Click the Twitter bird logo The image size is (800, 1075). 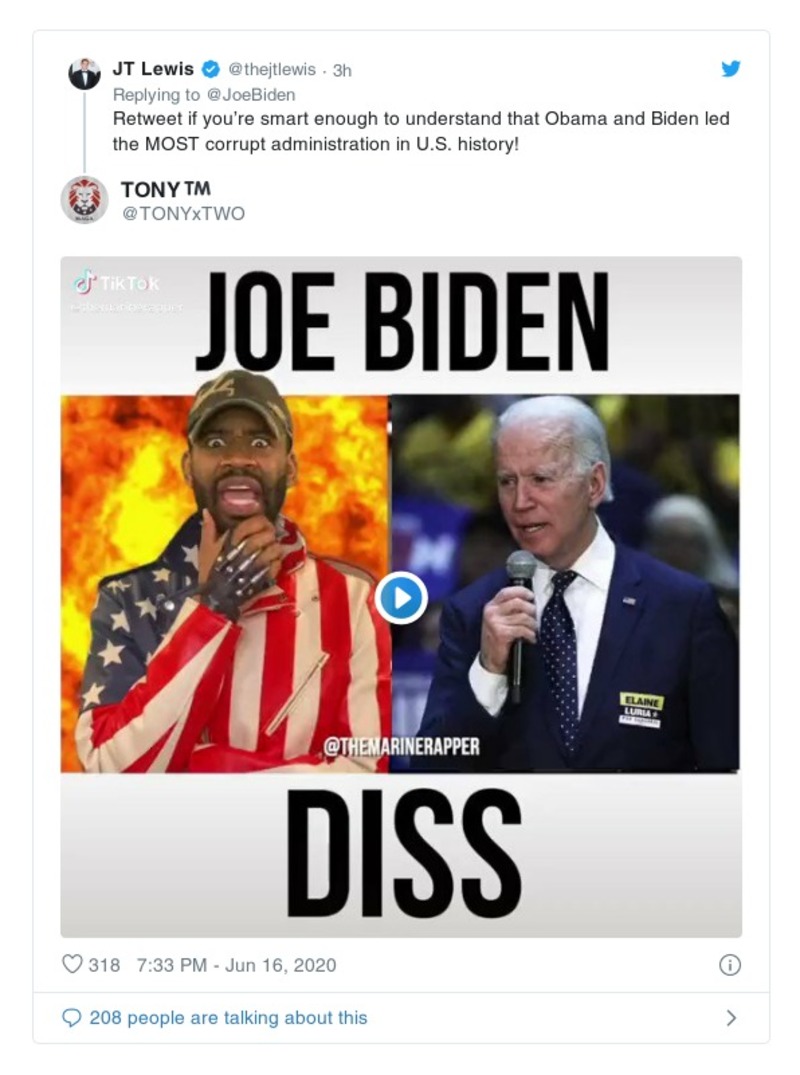(x=732, y=69)
